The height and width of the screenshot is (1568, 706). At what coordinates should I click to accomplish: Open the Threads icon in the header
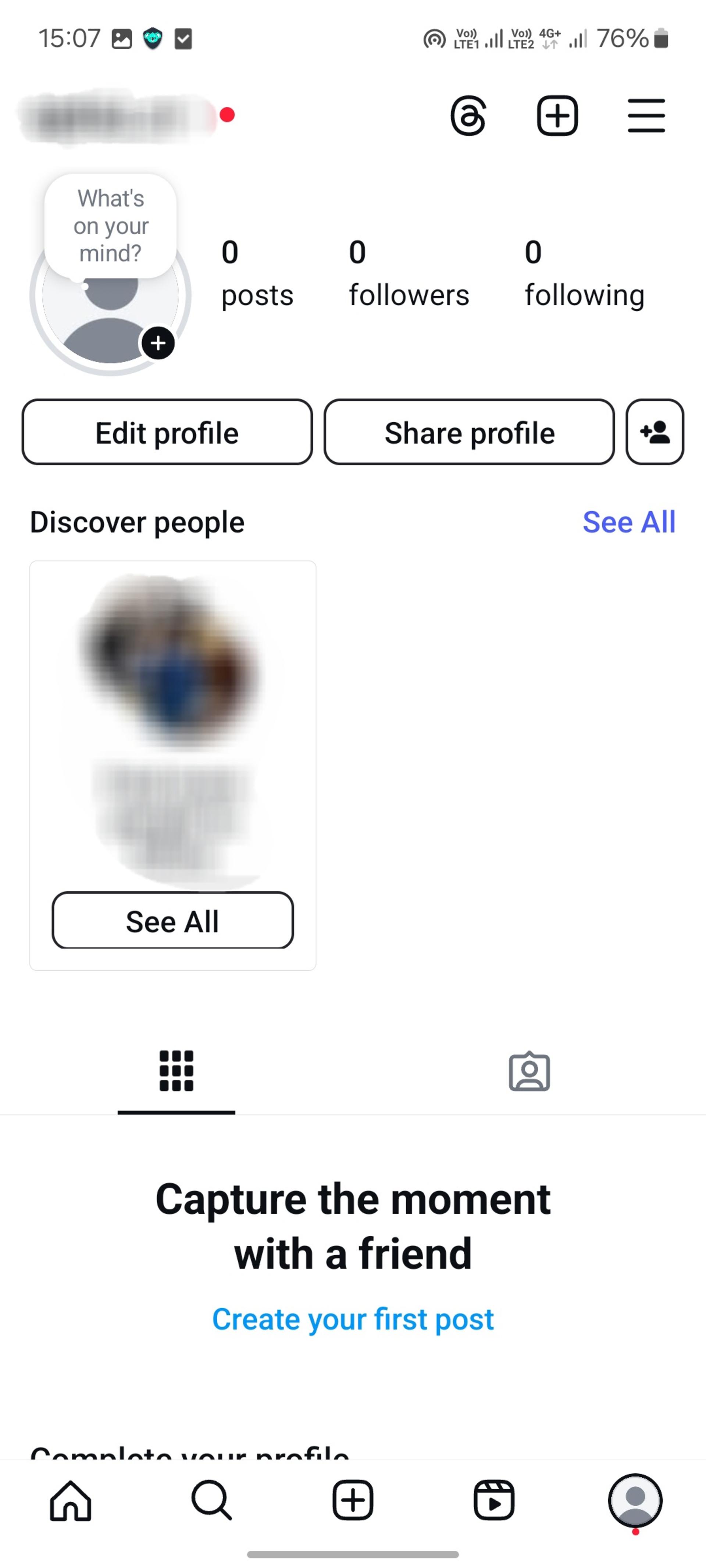click(x=468, y=116)
